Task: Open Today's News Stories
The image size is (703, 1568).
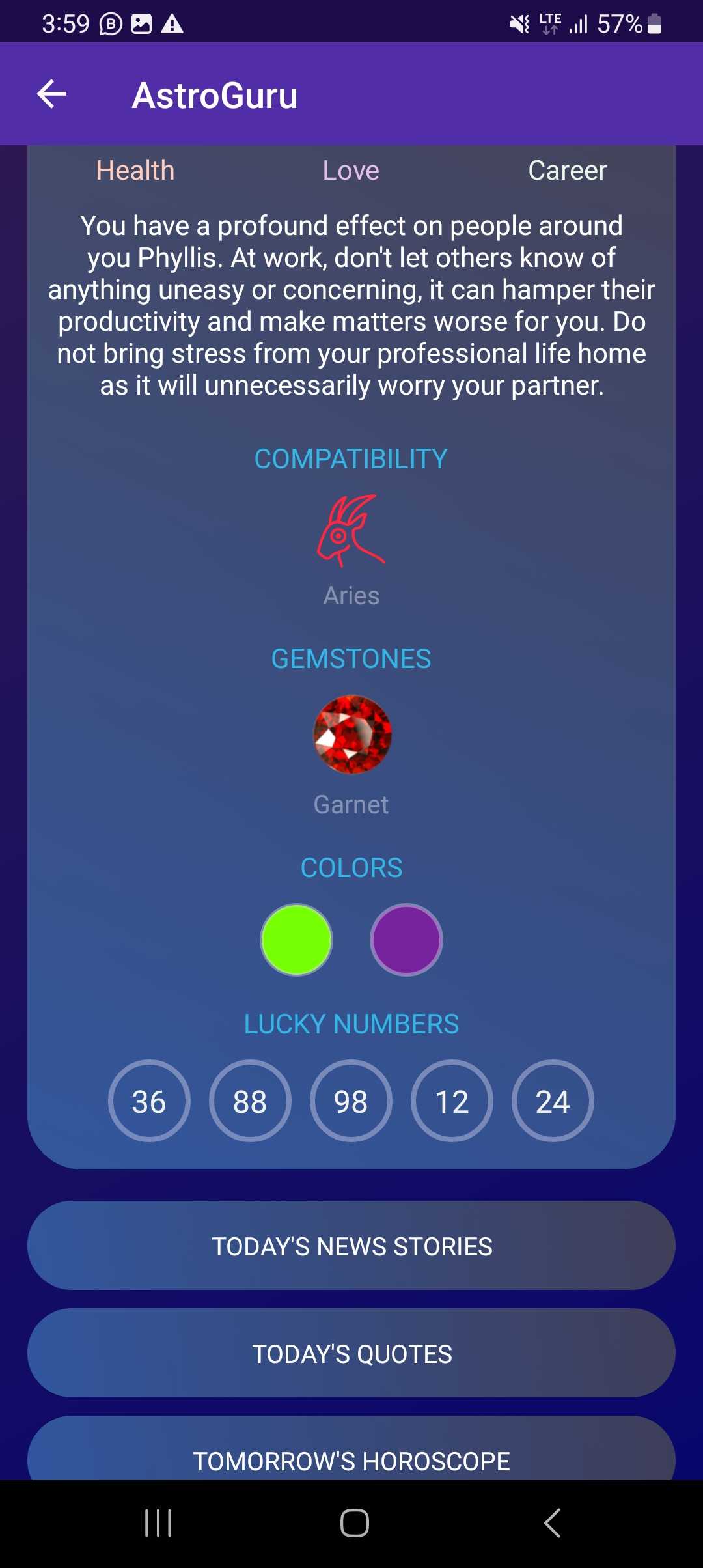Action: [351, 1246]
